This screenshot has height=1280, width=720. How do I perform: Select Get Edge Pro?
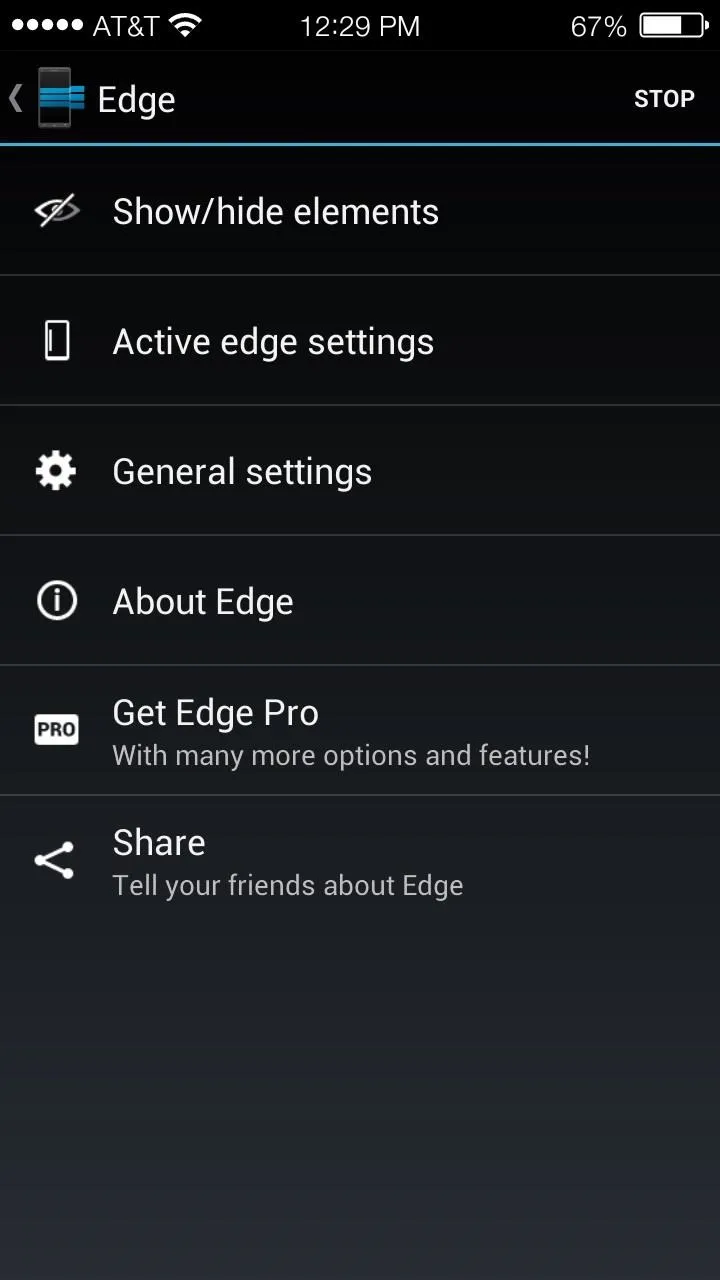(360, 731)
